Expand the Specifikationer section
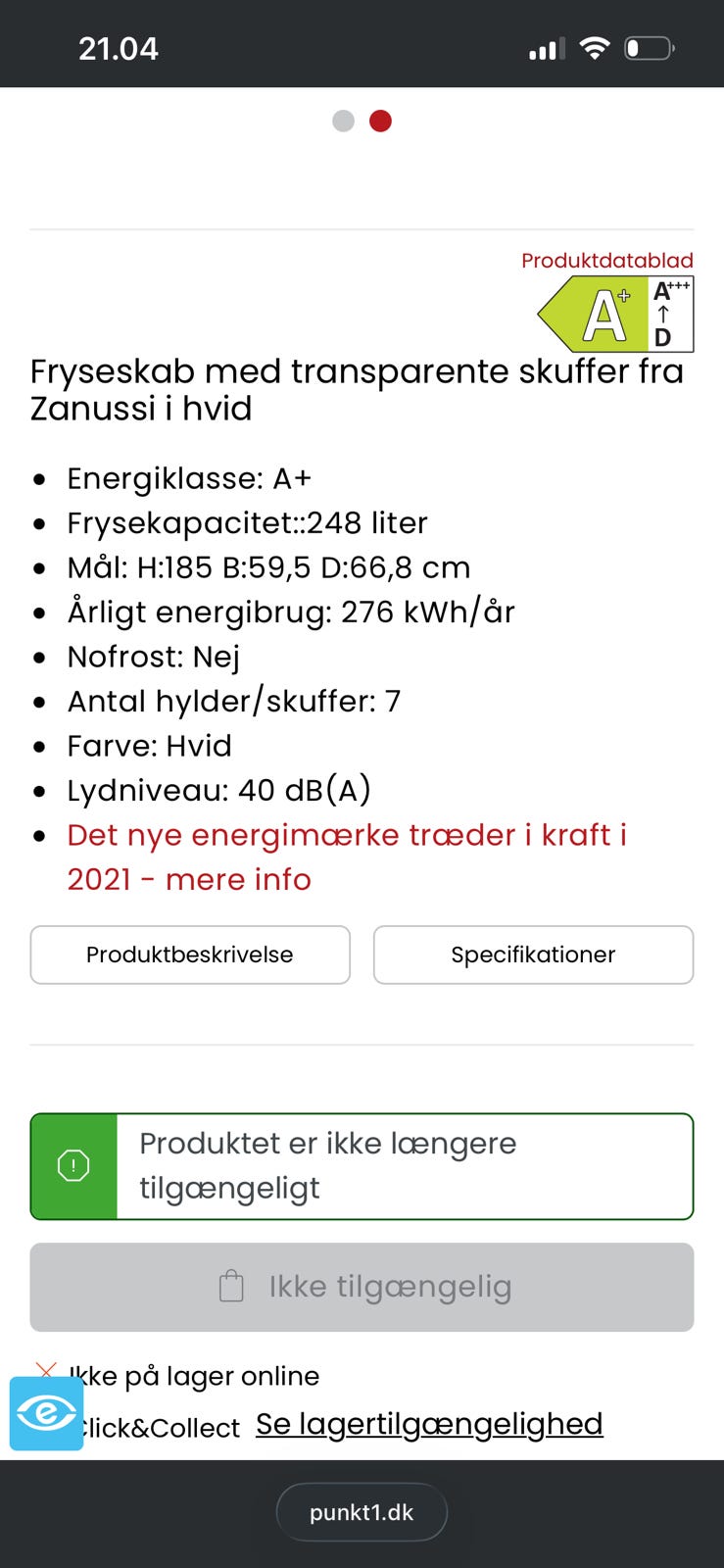The image size is (724, 1568). pyautogui.click(x=533, y=955)
